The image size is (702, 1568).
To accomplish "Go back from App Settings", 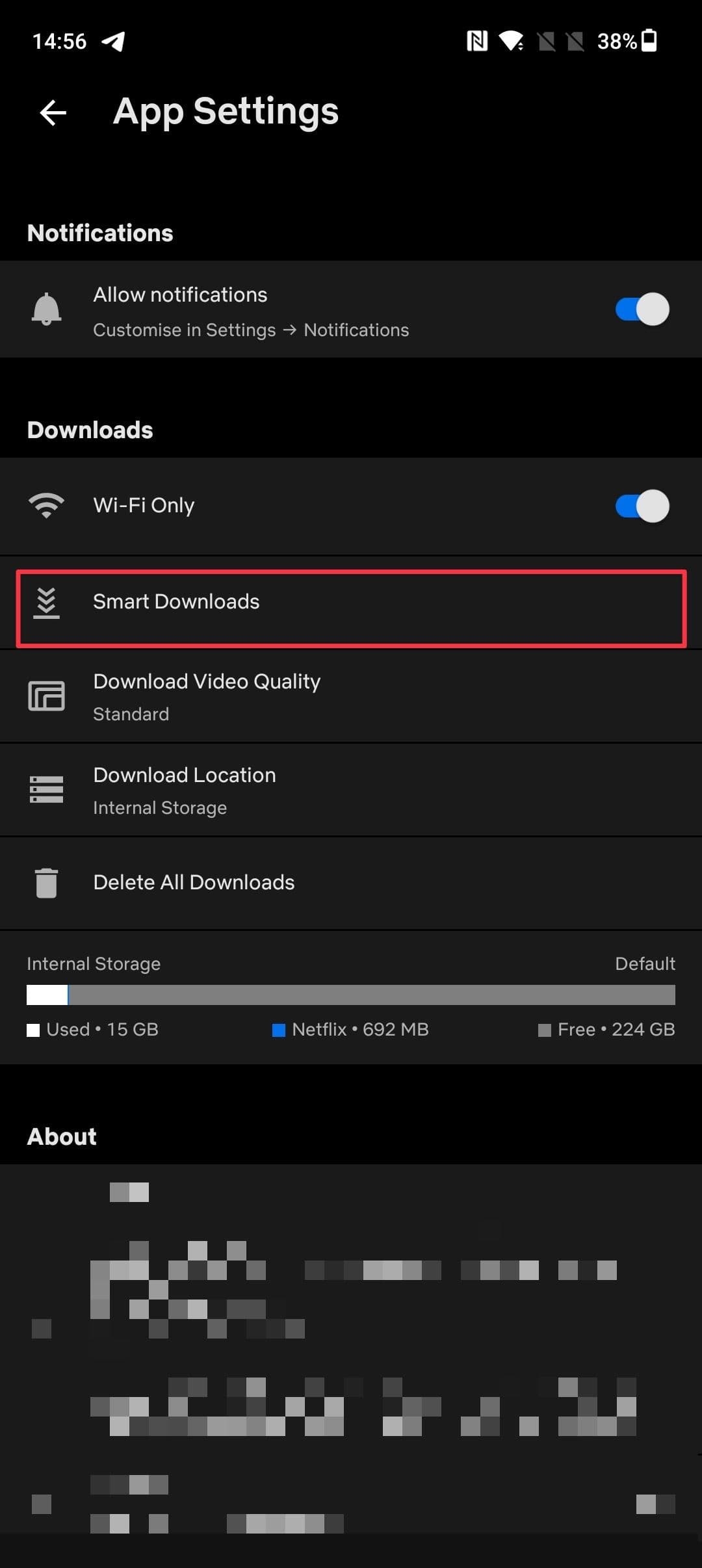I will tap(53, 112).
